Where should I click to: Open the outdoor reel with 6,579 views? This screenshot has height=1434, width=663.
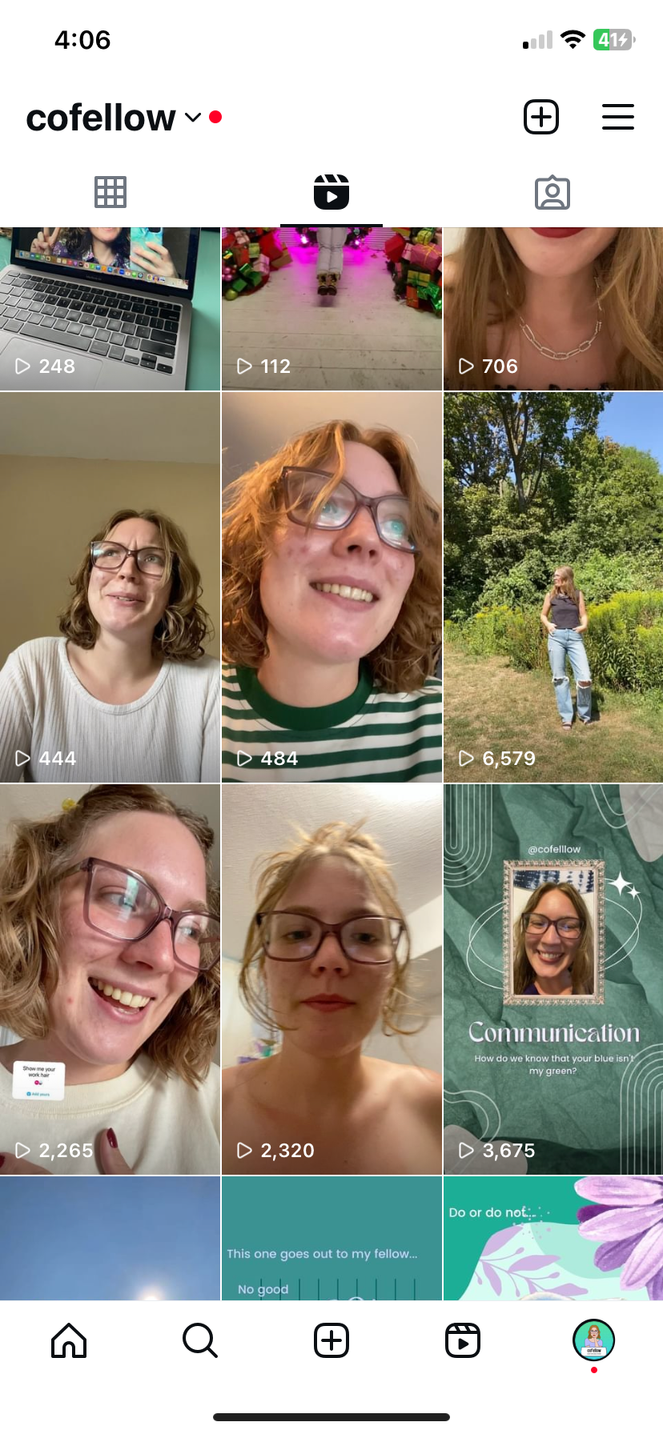[553, 587]
